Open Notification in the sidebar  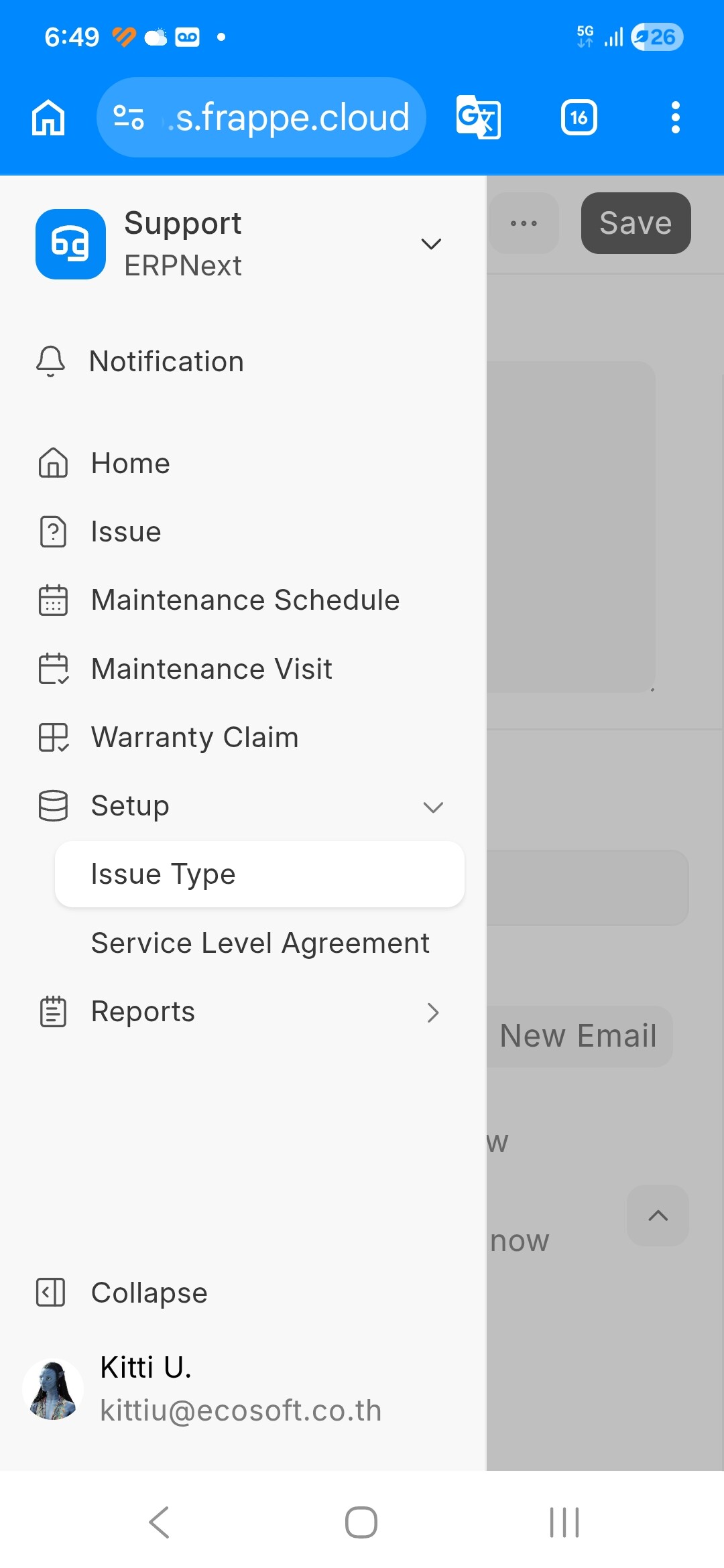click(166, 362)
